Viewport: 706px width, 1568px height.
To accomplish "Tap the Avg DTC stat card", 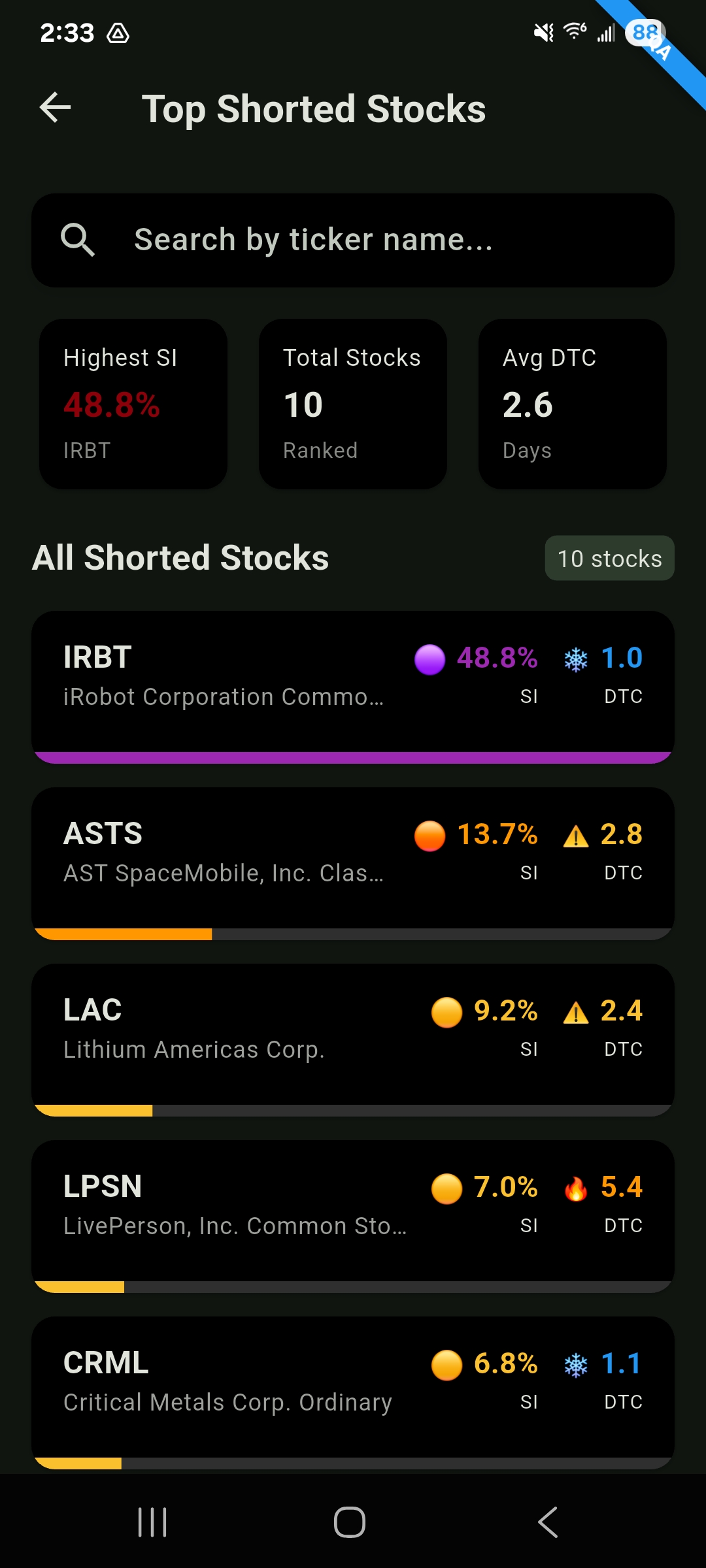I will (x=572, y=403).
